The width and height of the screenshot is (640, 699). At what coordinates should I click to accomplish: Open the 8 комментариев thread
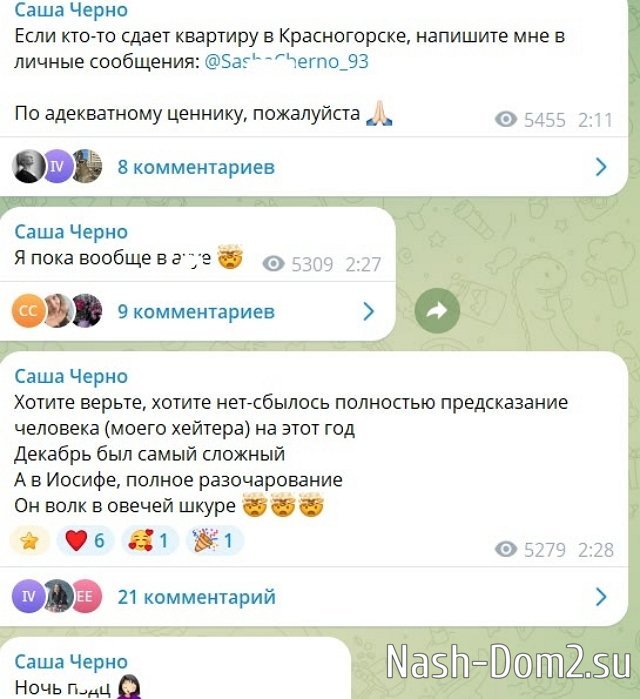[195, 167]
